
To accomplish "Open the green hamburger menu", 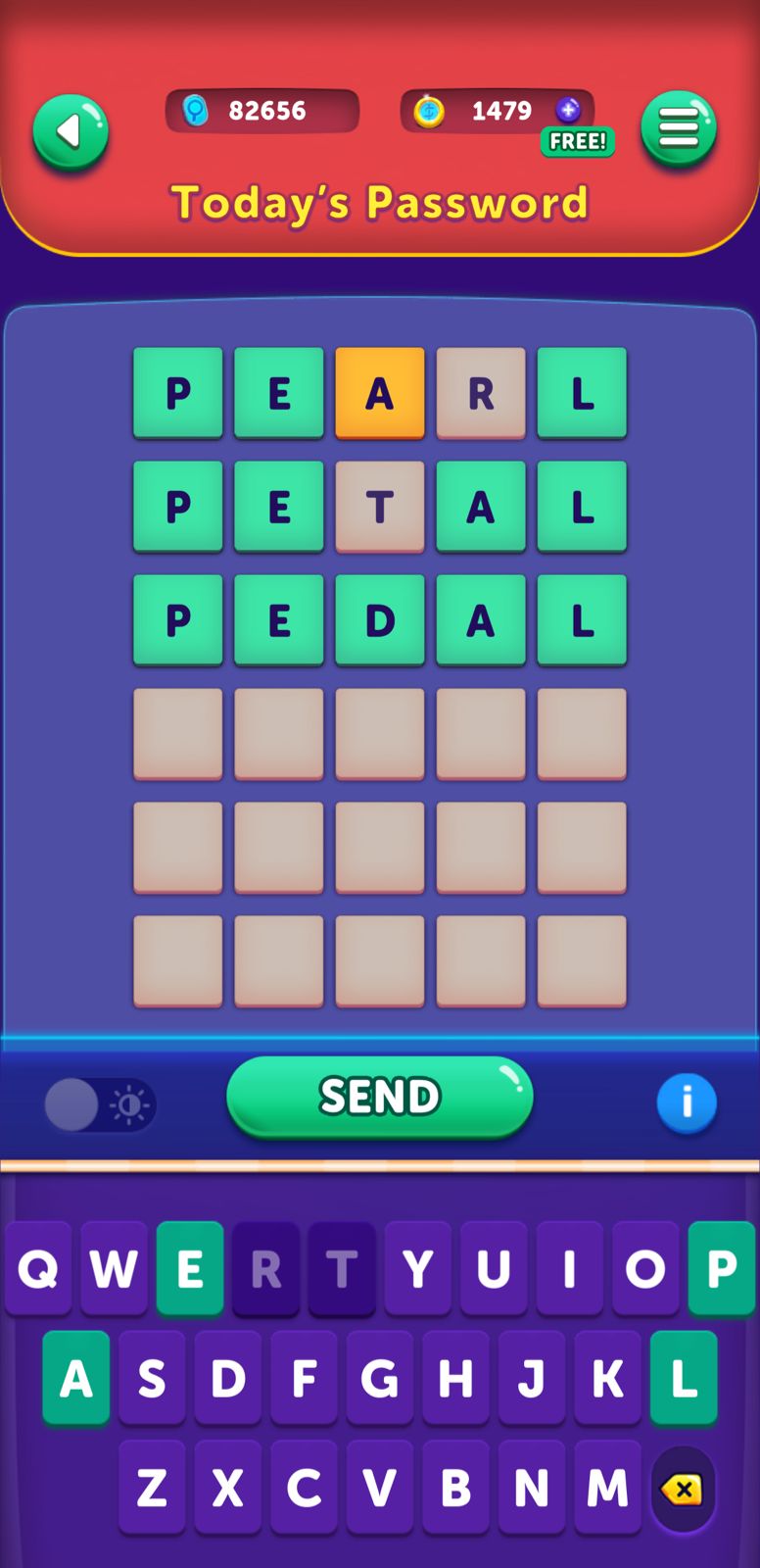I will coord(679,128).
